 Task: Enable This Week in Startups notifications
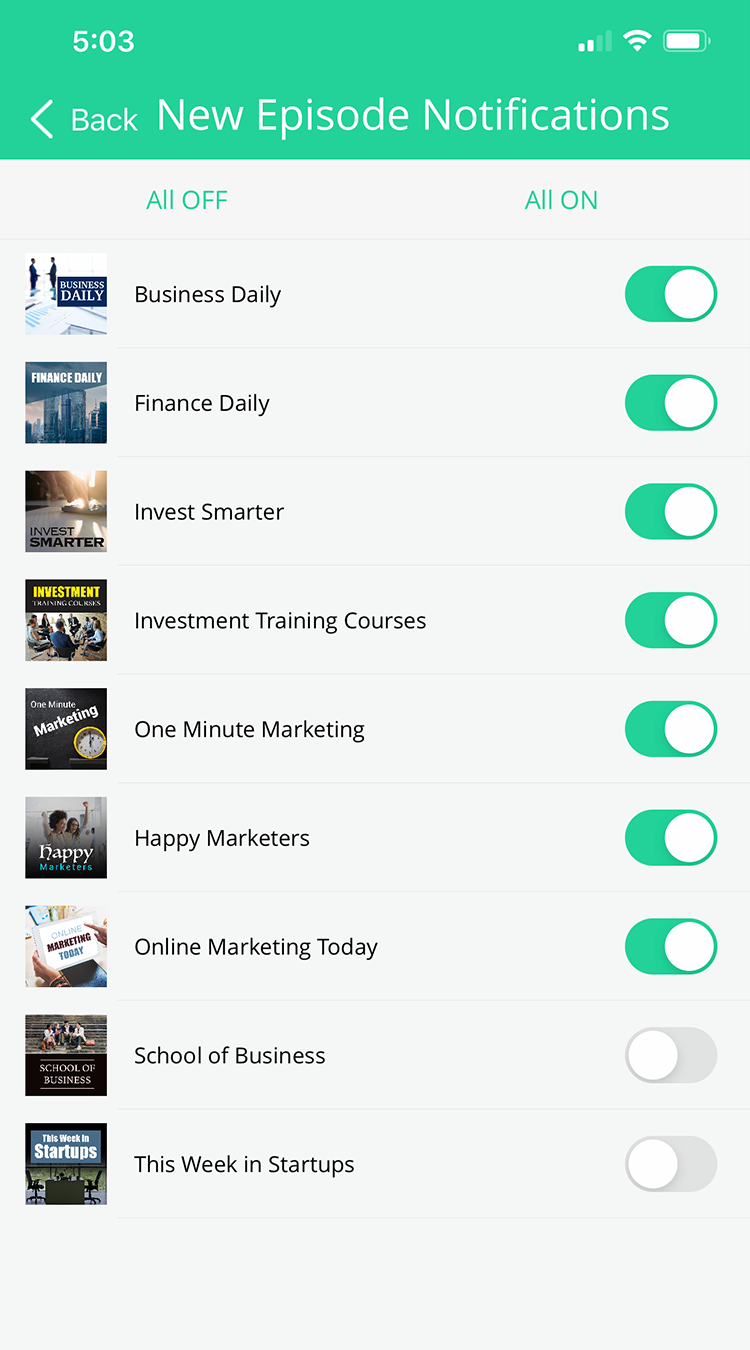671,1164
